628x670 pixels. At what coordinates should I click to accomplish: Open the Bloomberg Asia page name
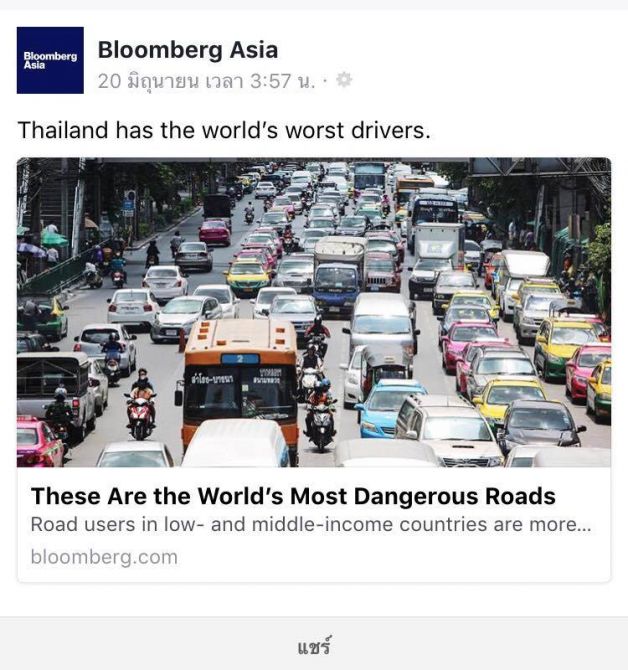click(x=188, y=50)
